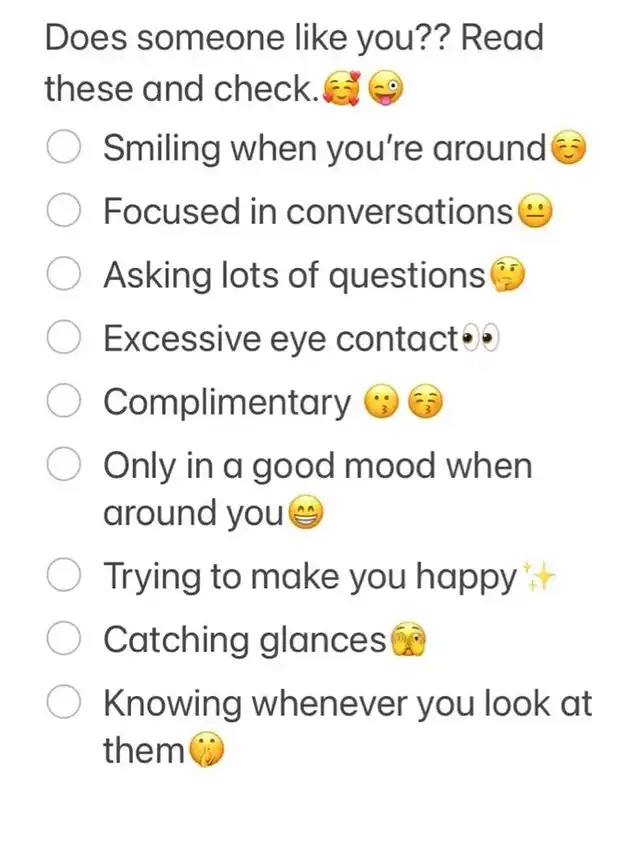Mark Catching glances as done
640x854 pixels.
click(x=64, y=641)
